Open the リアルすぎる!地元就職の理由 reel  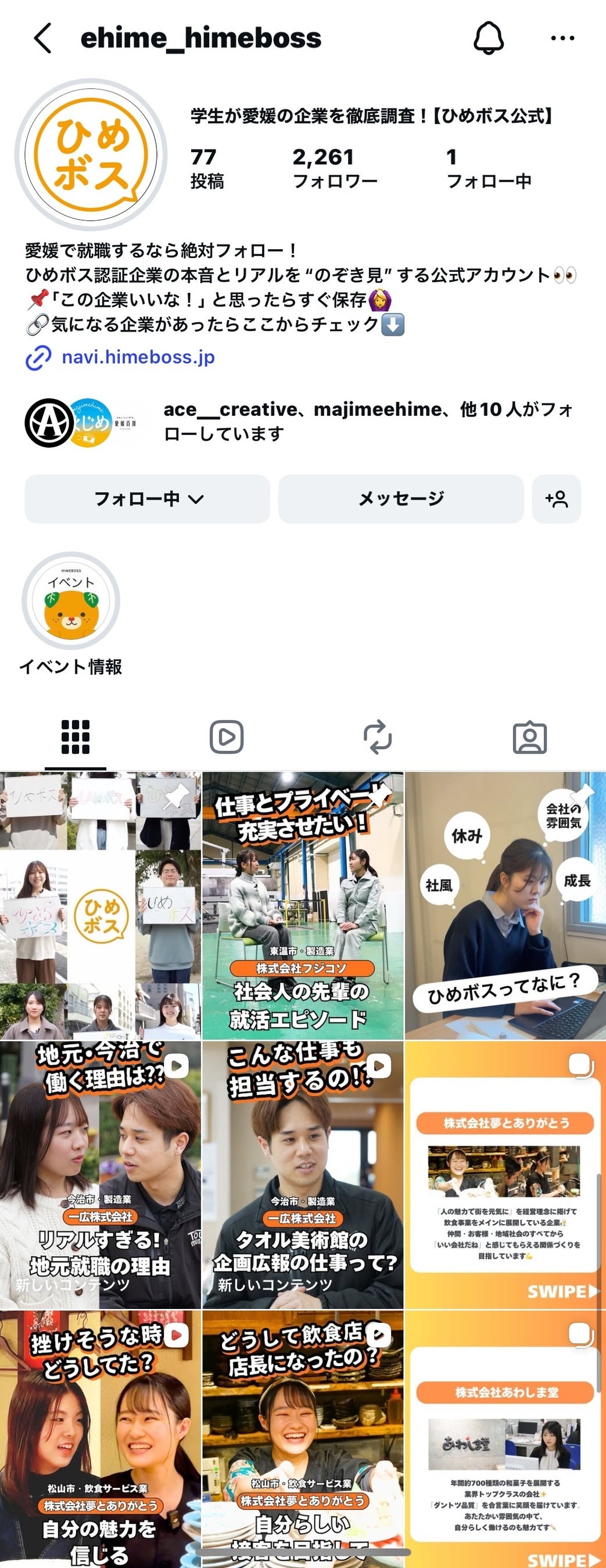pyautogui.click(x=101, y=1175)
